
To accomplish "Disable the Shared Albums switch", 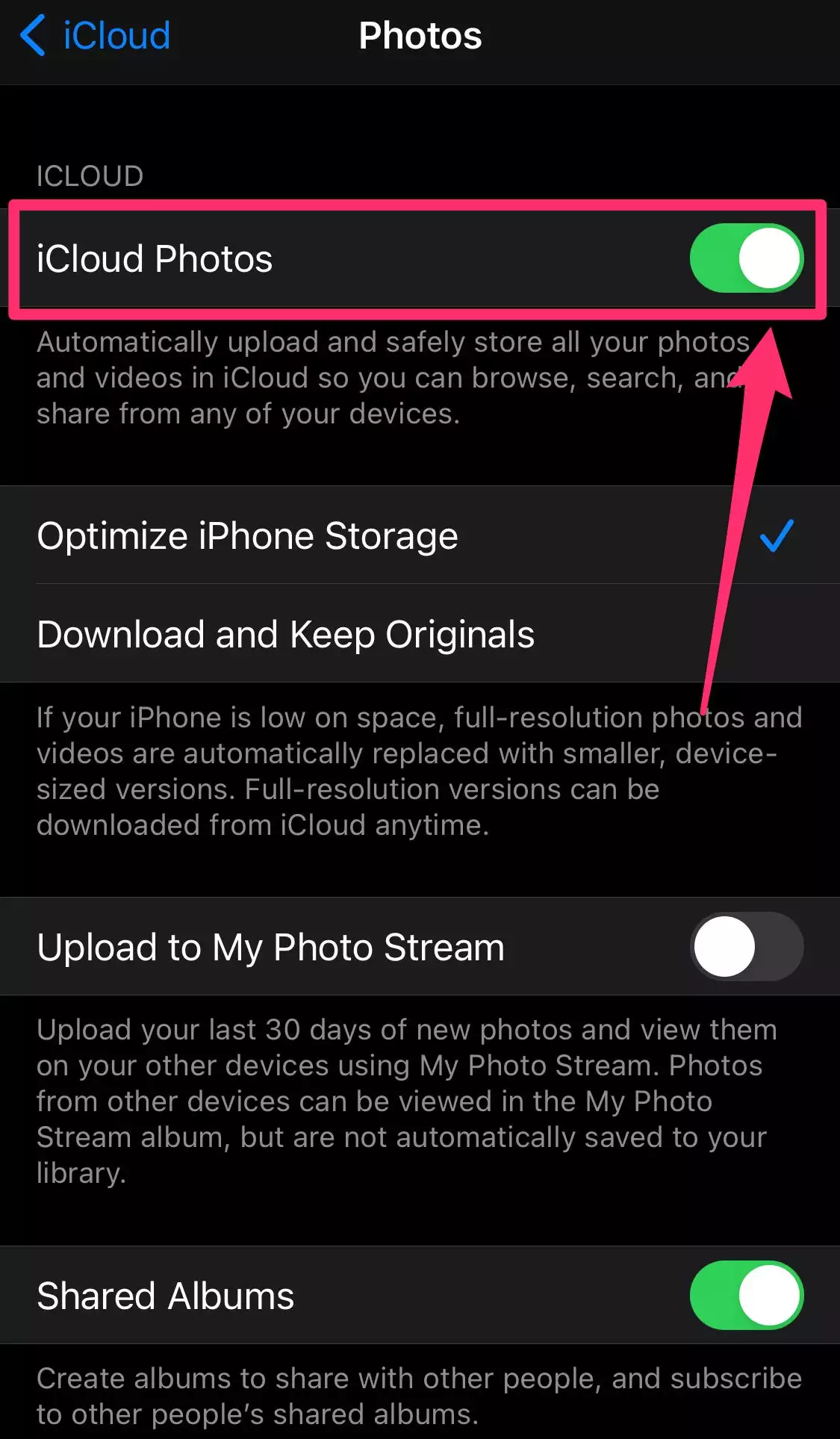I will coord(746,1295).
